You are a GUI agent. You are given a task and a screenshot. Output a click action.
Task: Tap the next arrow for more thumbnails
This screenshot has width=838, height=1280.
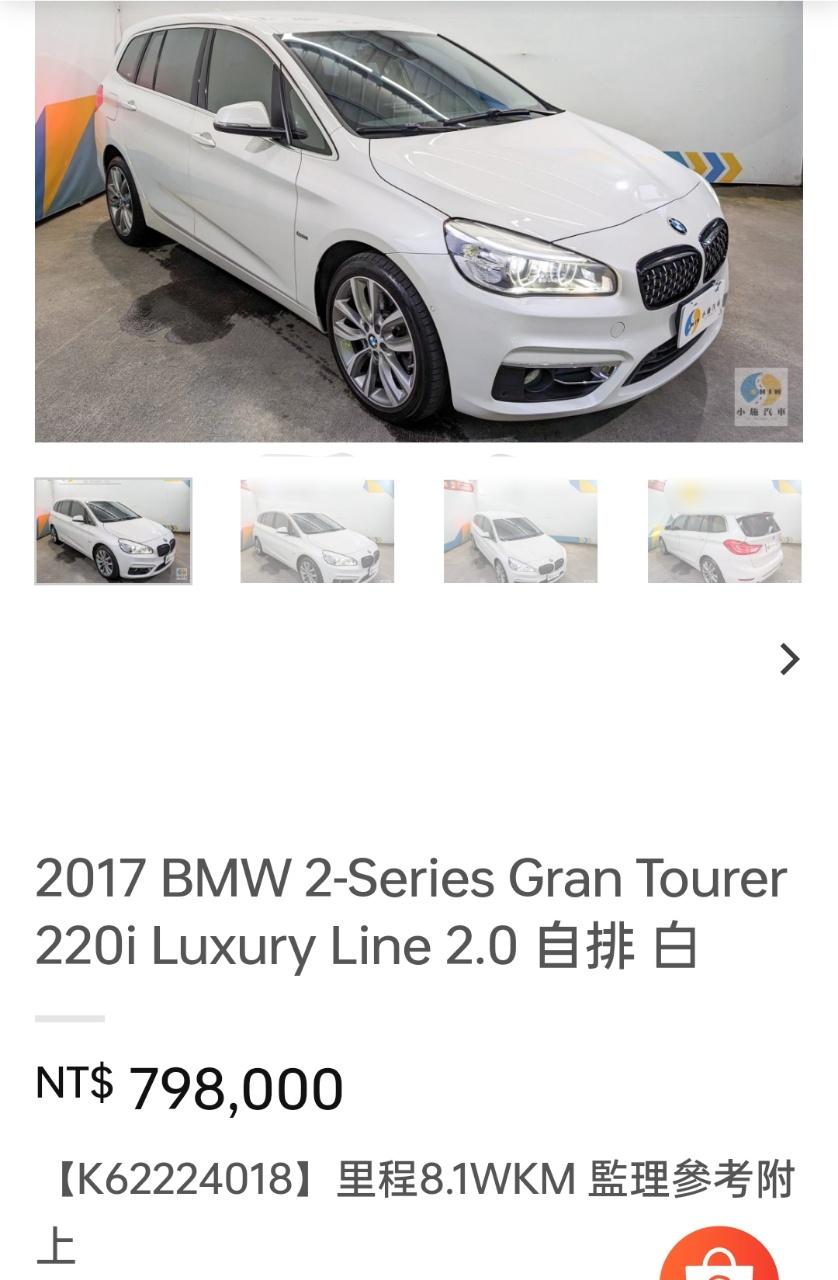(x=789, y=659)
